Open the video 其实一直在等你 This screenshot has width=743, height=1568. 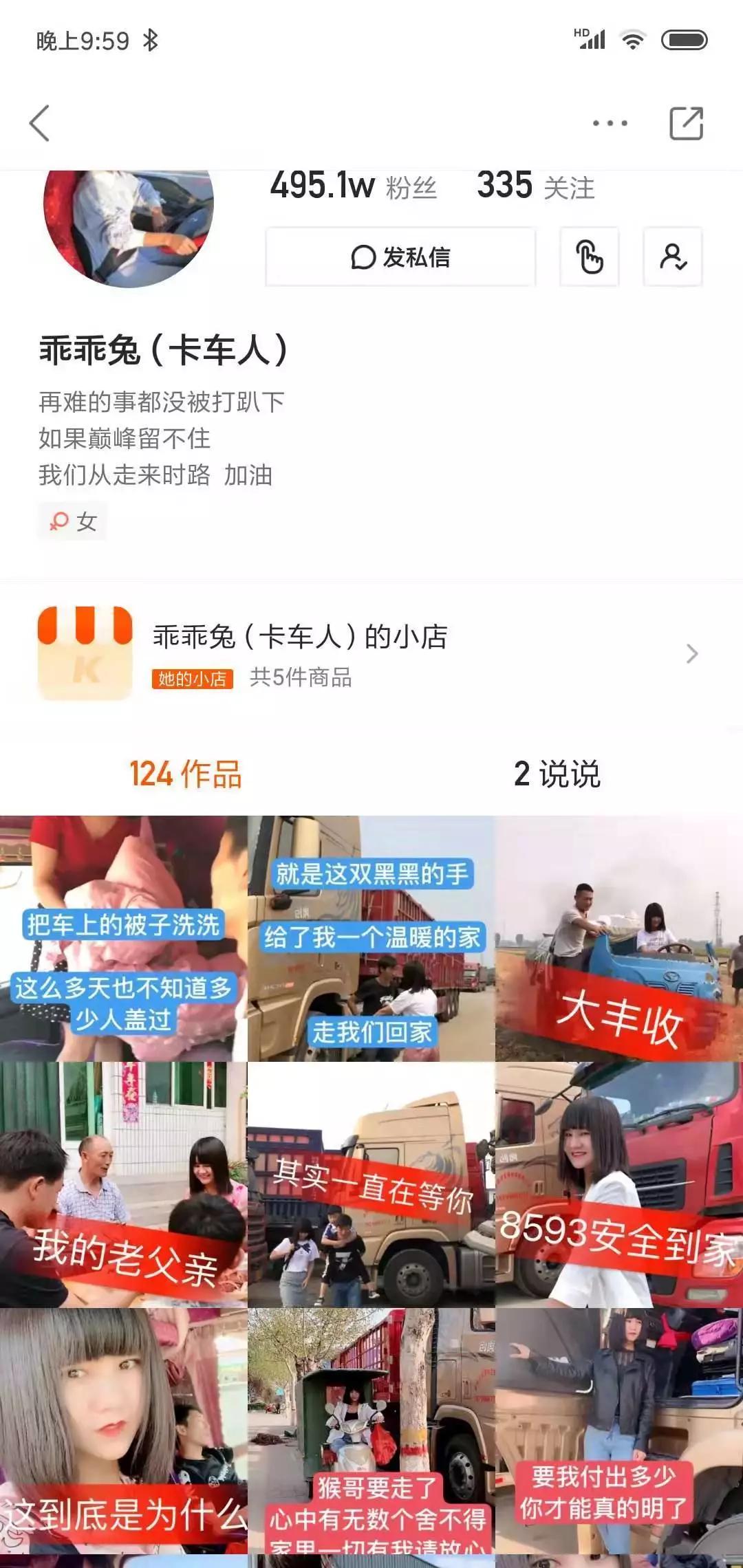click(371, 1184)
